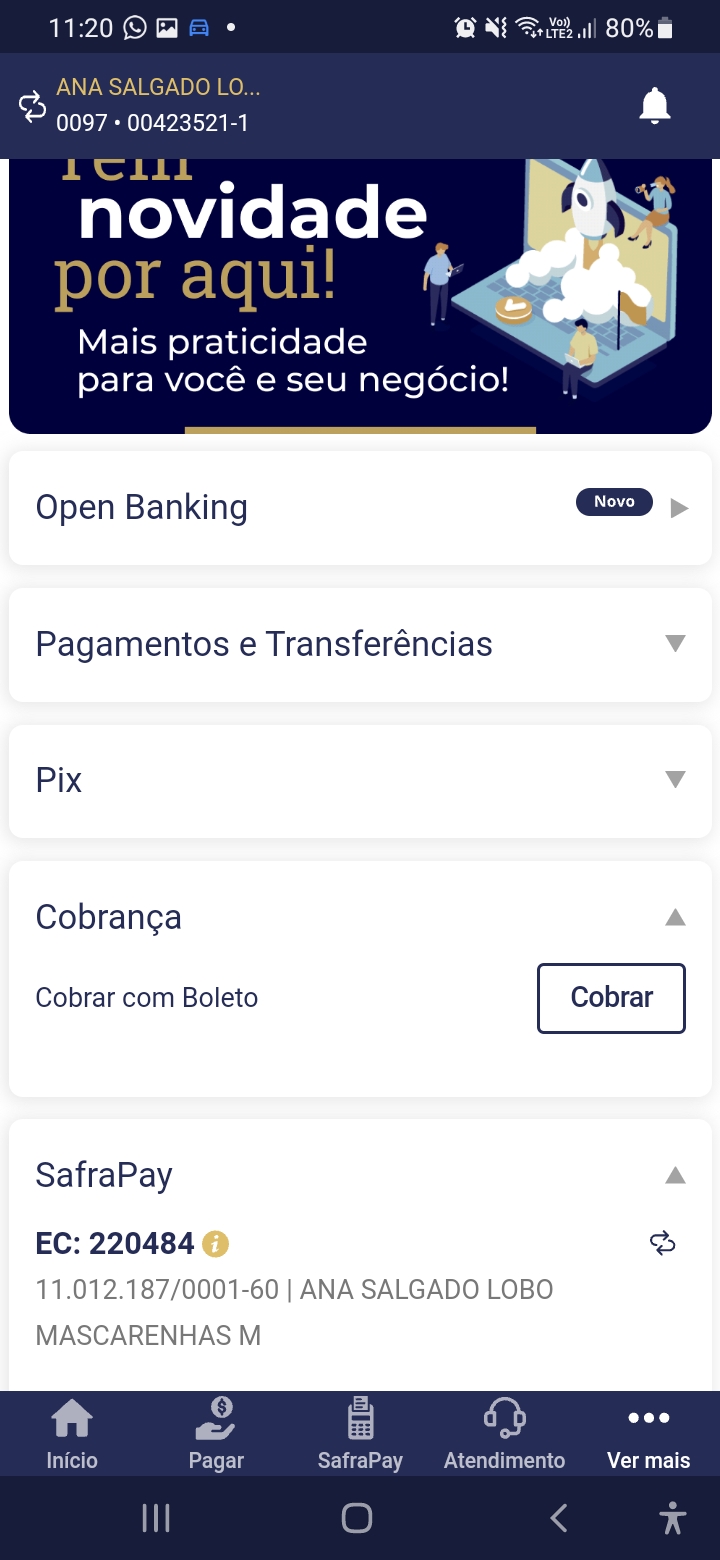Viewport: 720px width, 1560px height.
Task: Collapse the Cobrança section
Action: [675, 917]
